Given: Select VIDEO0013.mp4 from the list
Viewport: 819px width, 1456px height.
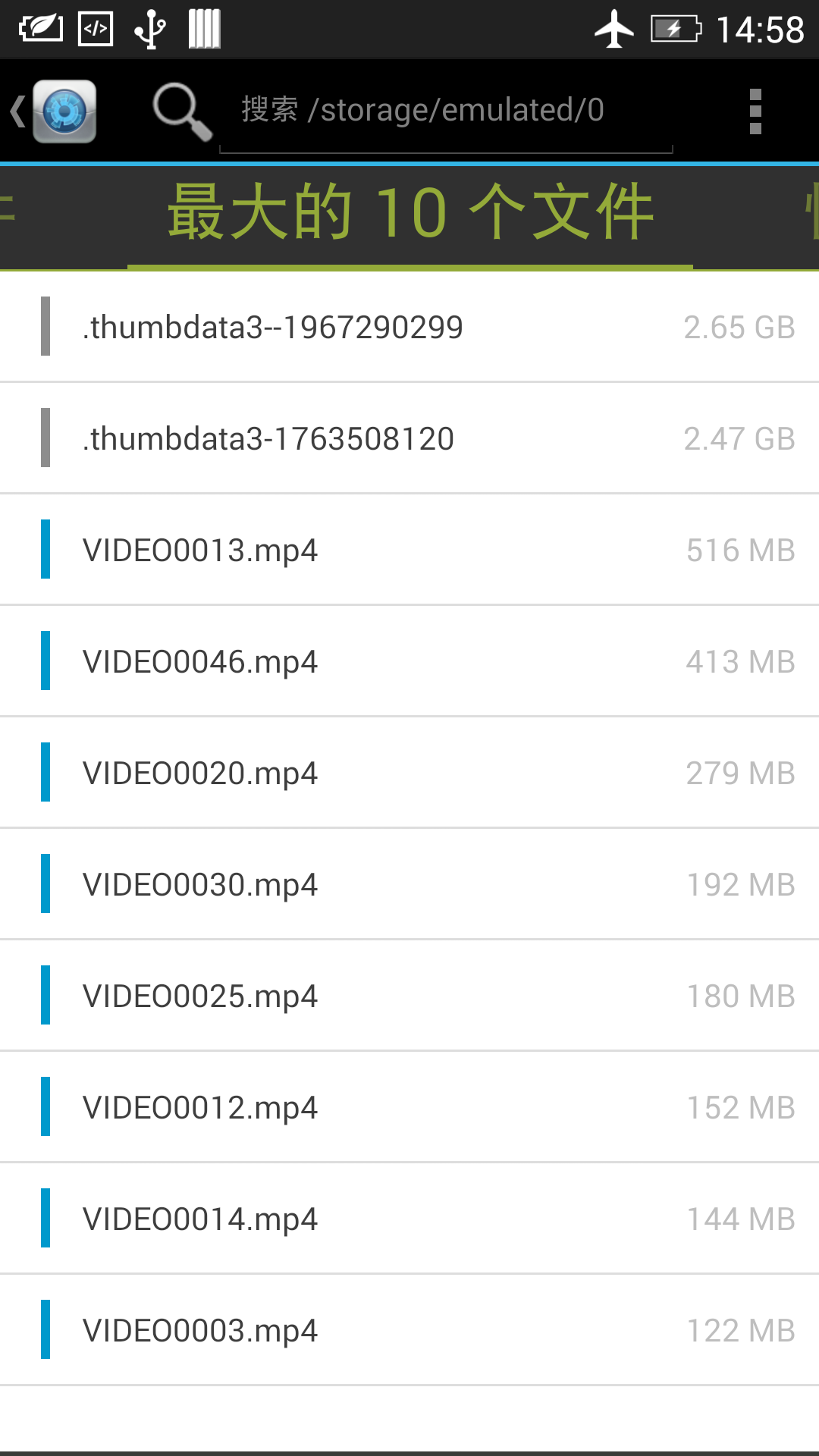Looking at the screenshot, I should point(409,550).
